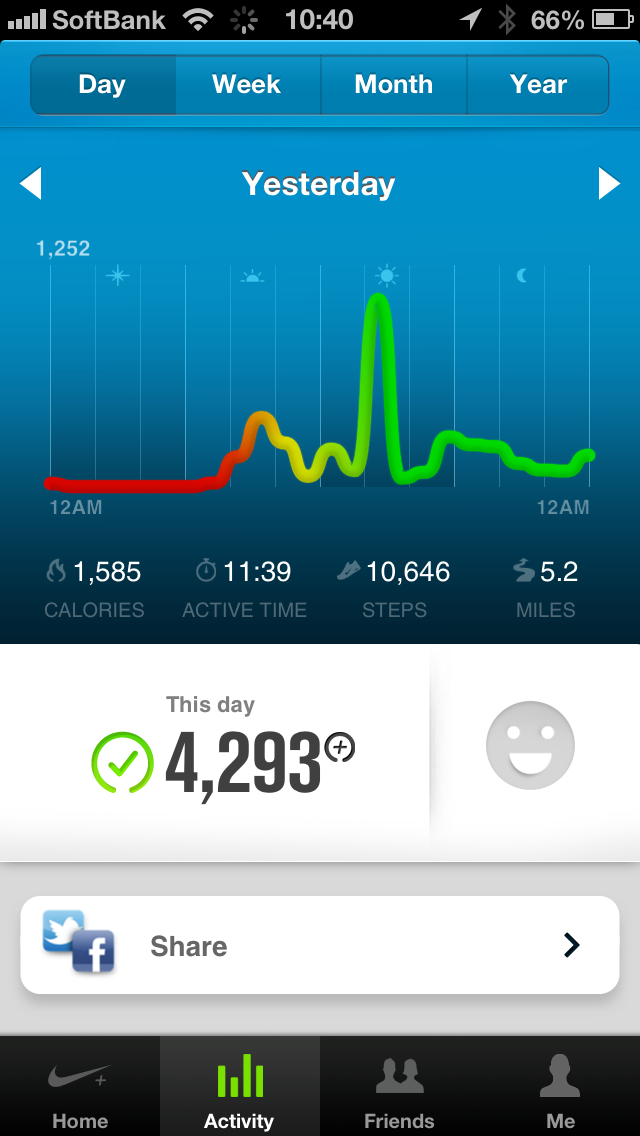Open the Home tab
This screenshot has height=1136, width=640.
[80, 1088]
